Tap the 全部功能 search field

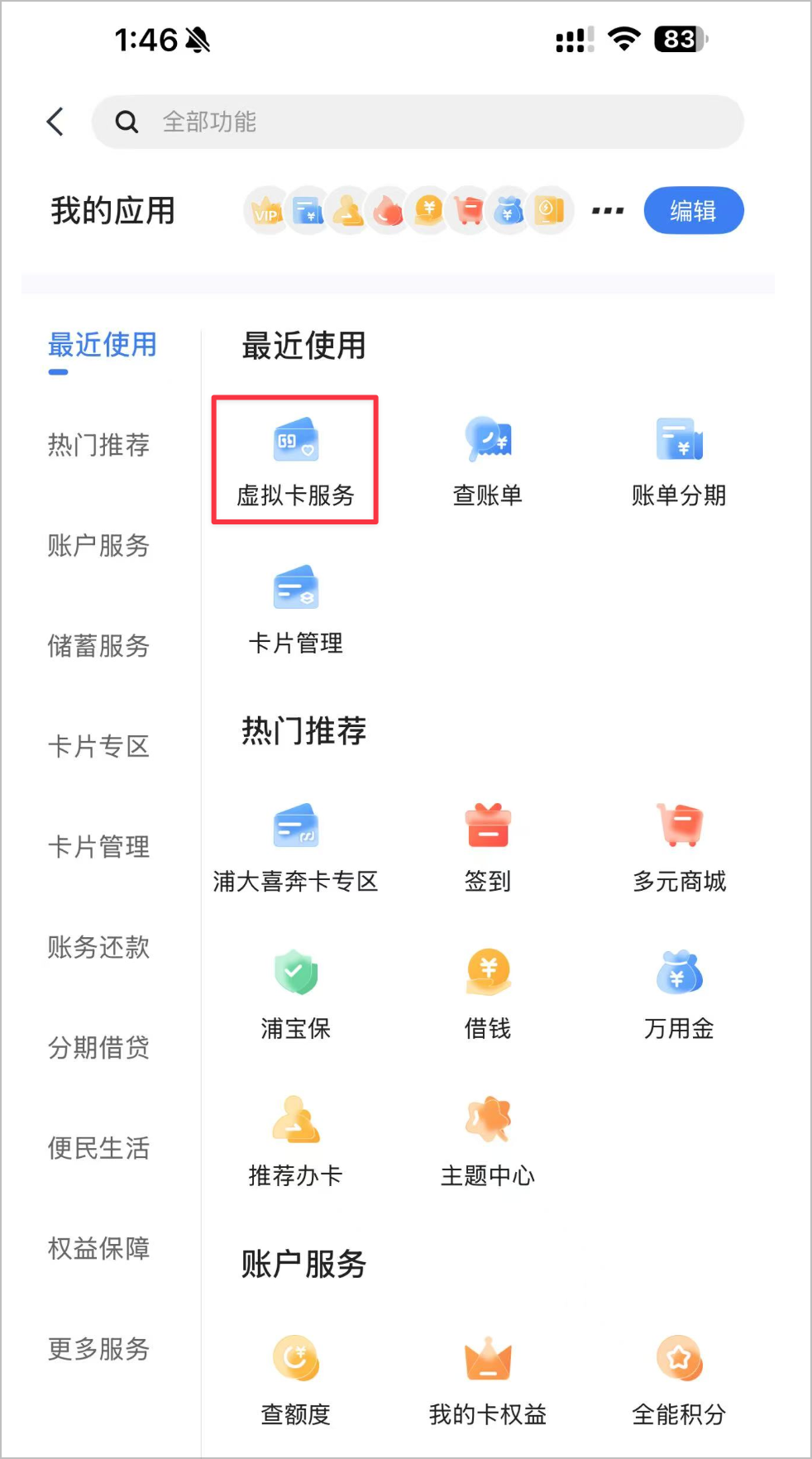pyautogui.click(x=413, y=121)
